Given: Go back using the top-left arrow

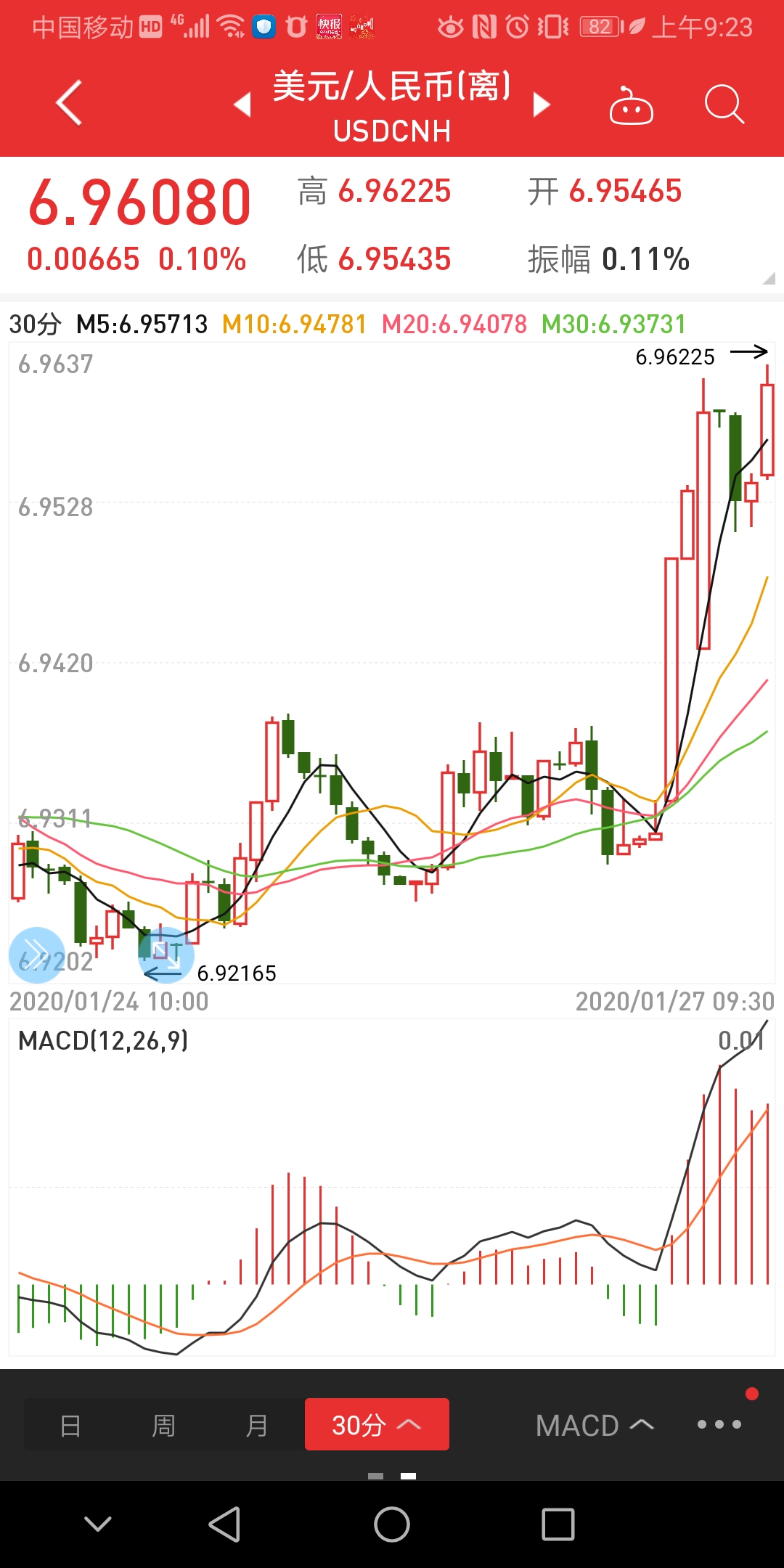Looking at the screenshot, I should click(x=69, y=102).
